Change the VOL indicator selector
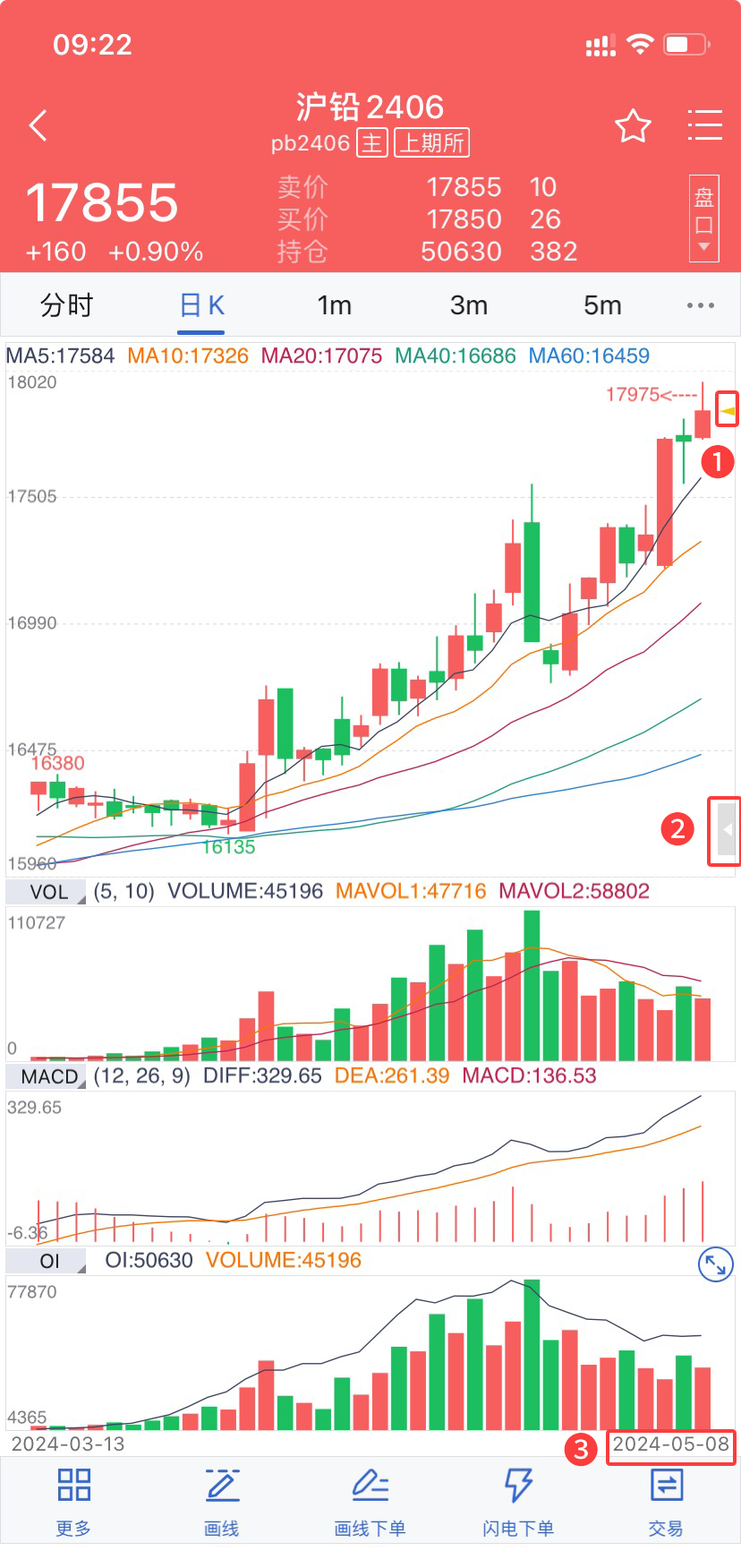Viewport: 741px width, 1568px height. tap(48, 892)
